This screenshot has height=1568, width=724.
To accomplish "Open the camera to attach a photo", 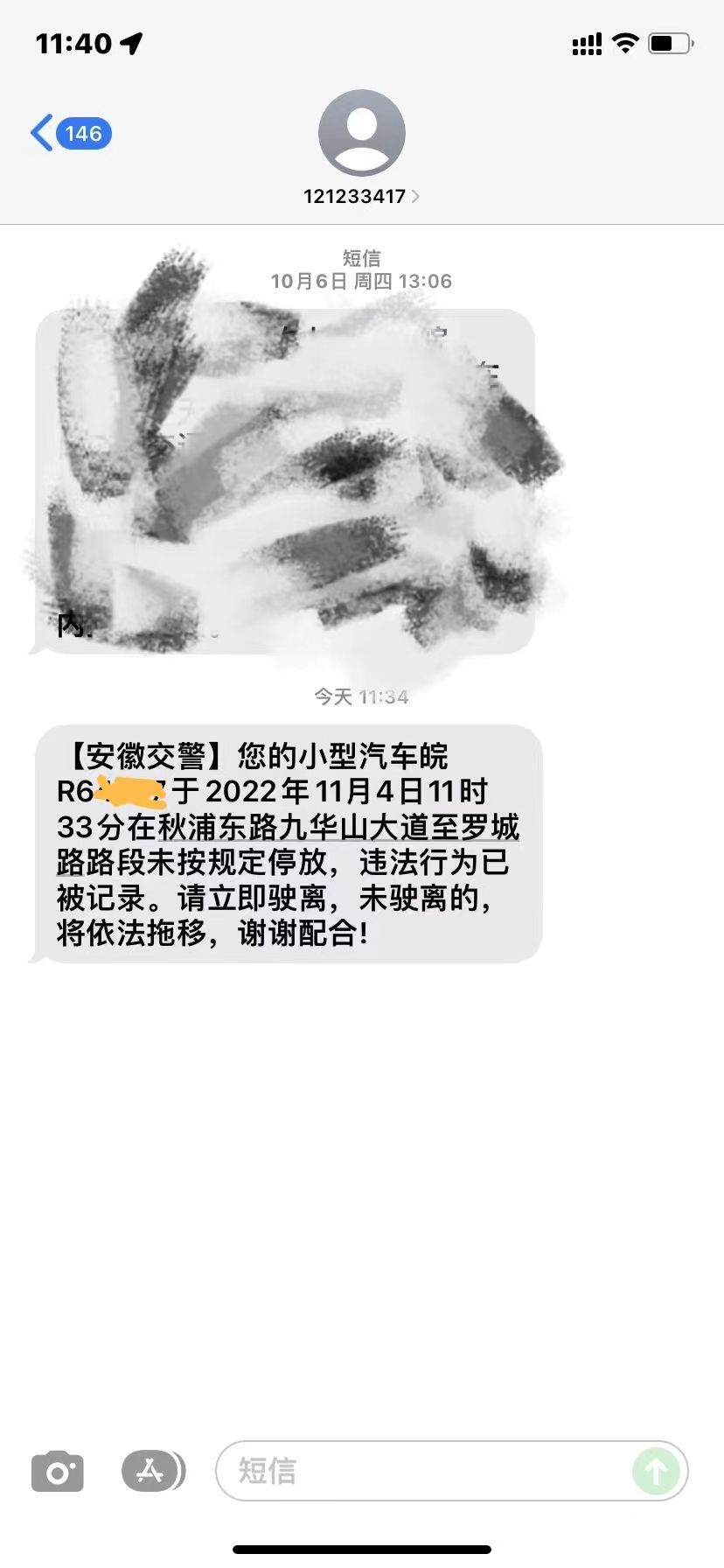I will (58, 1473).
